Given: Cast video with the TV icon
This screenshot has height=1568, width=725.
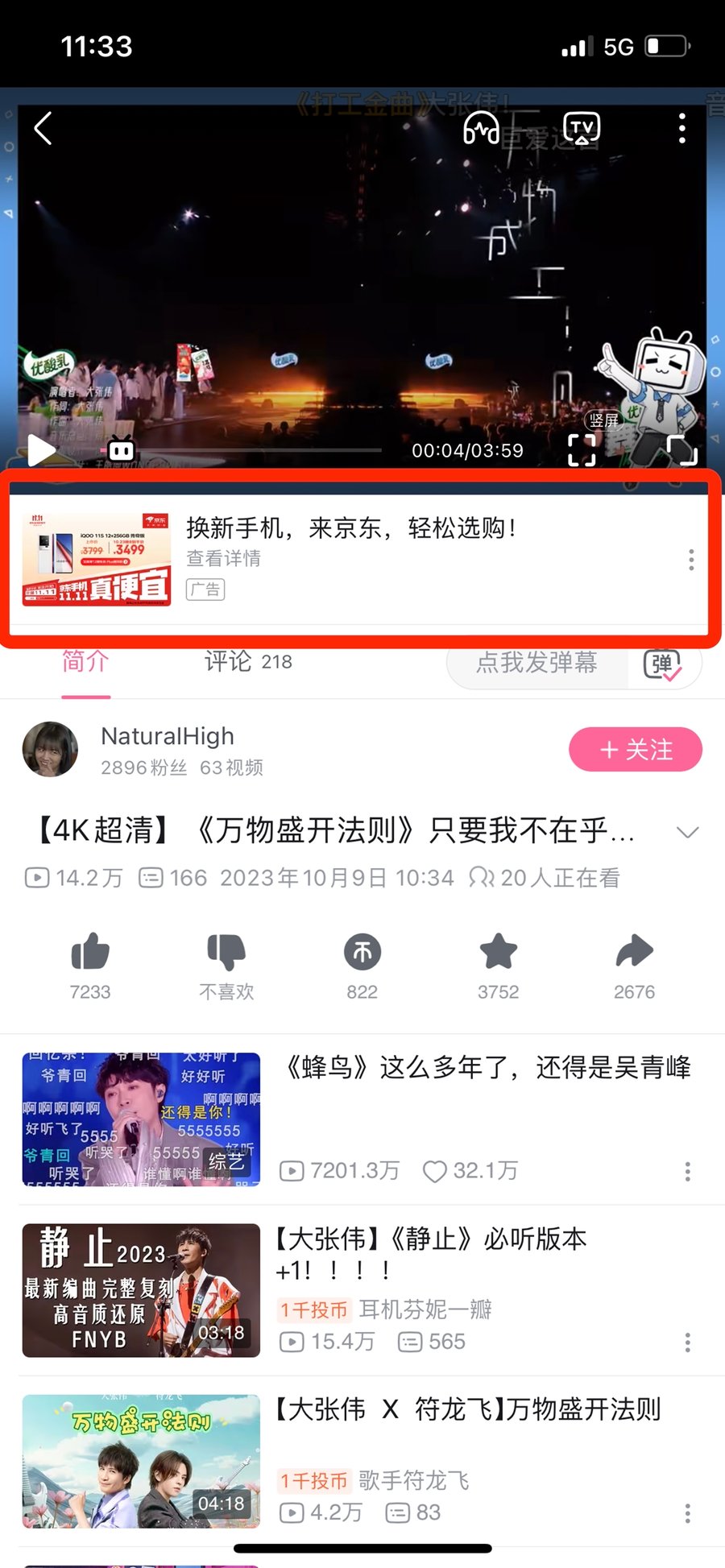Looking at the screenshot, I should click(582, 128).
